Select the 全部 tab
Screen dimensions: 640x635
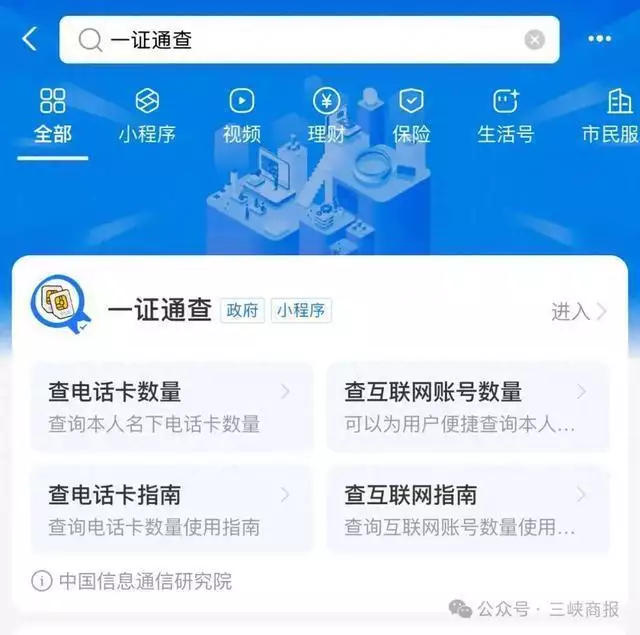click(x=53, y=116)
